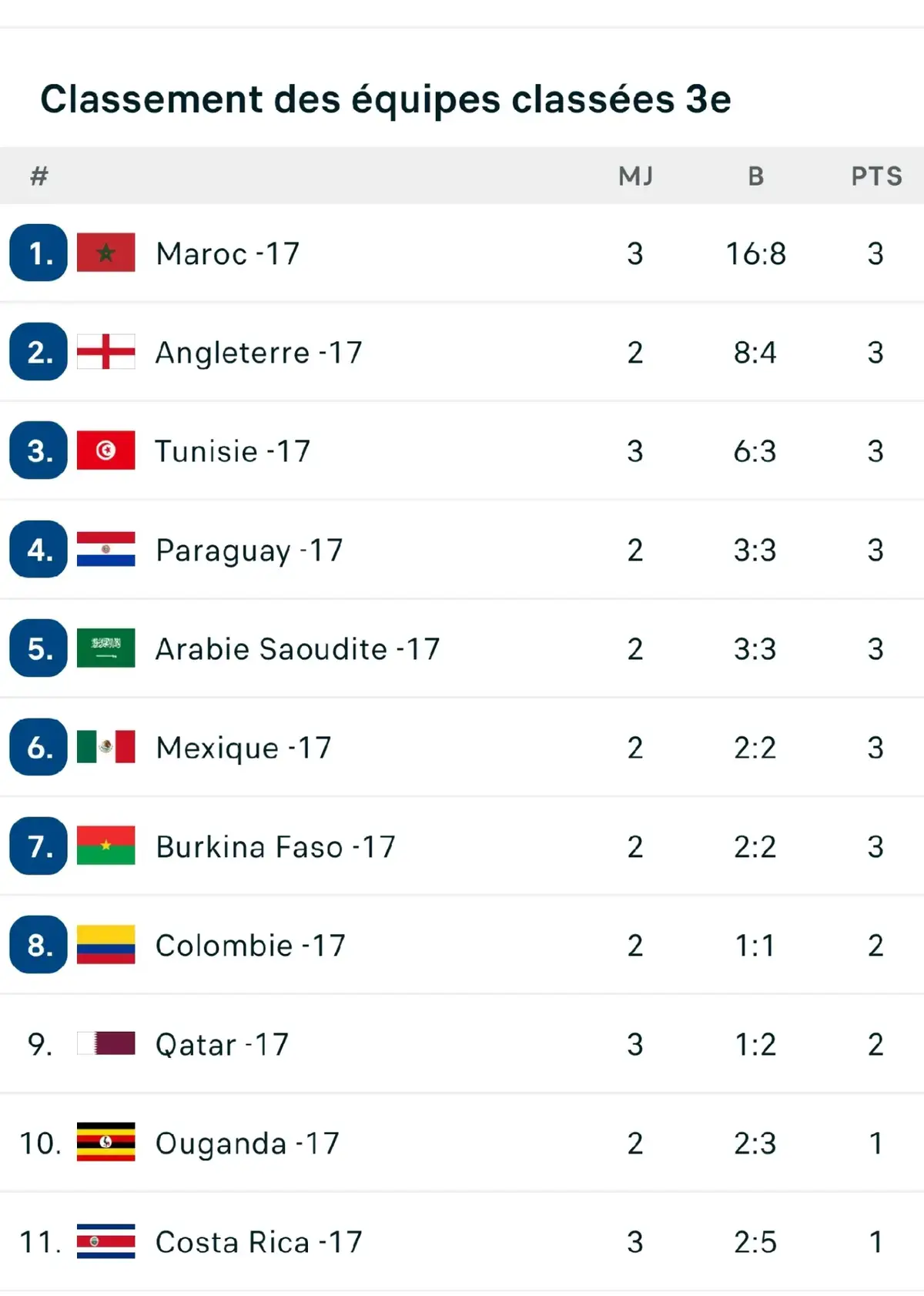Screen dimensions: 924x1296
Task: Select the Arabie Saoudite flag icon
Action: tap(105, 649)
